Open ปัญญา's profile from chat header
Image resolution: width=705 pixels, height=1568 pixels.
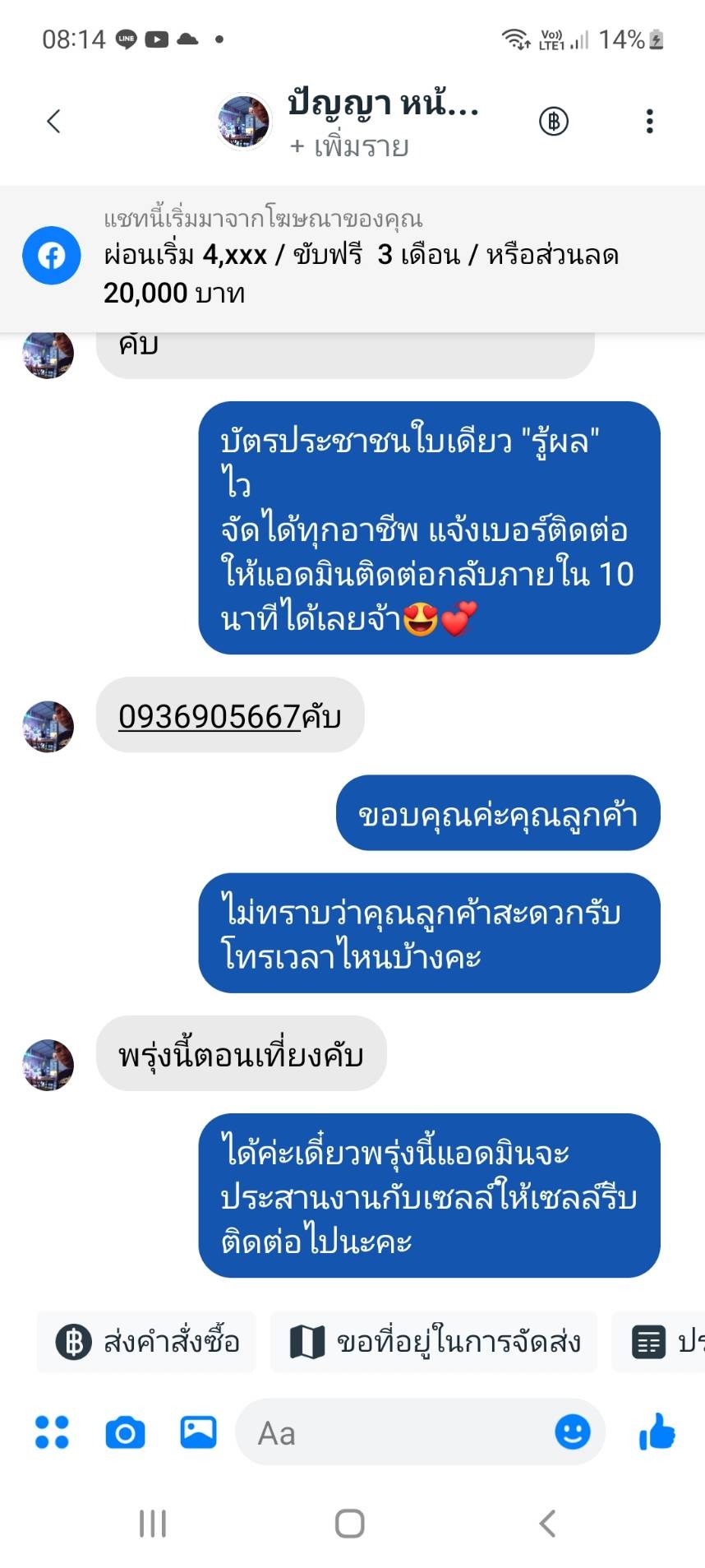(x=243, y=122)
